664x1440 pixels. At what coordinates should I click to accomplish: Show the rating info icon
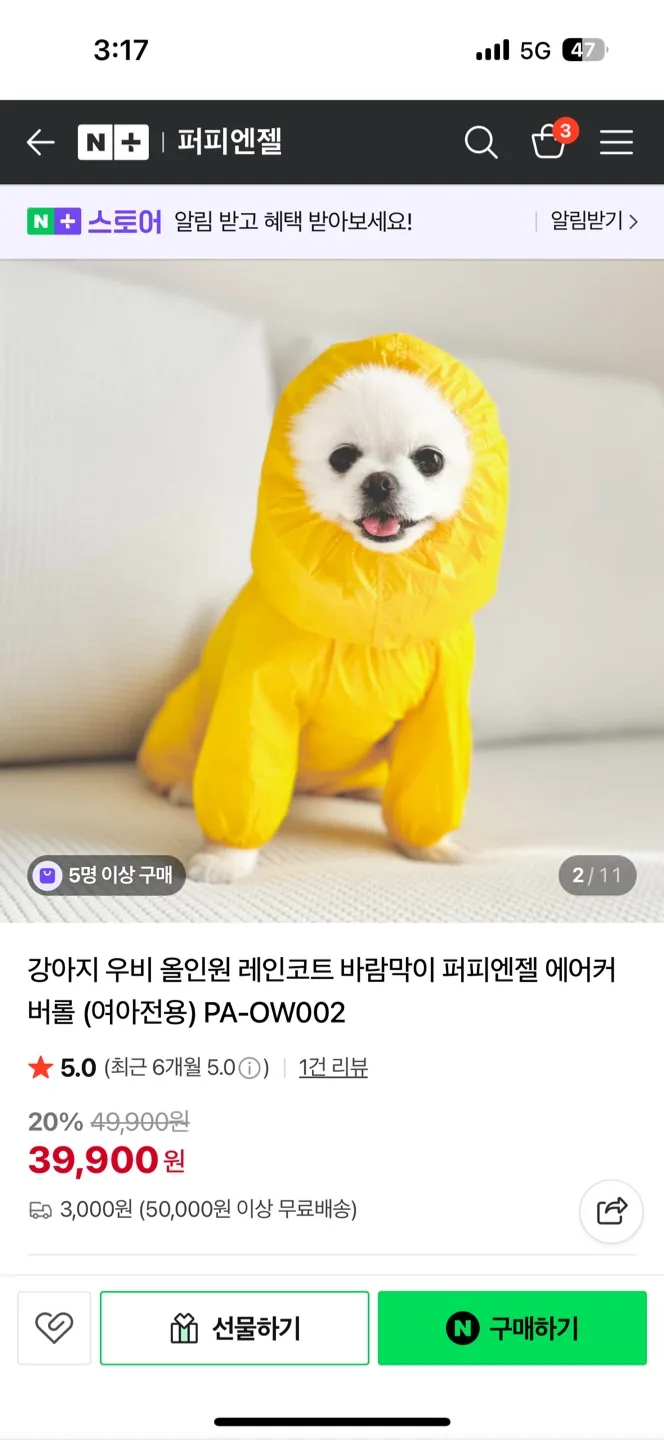250,1068
